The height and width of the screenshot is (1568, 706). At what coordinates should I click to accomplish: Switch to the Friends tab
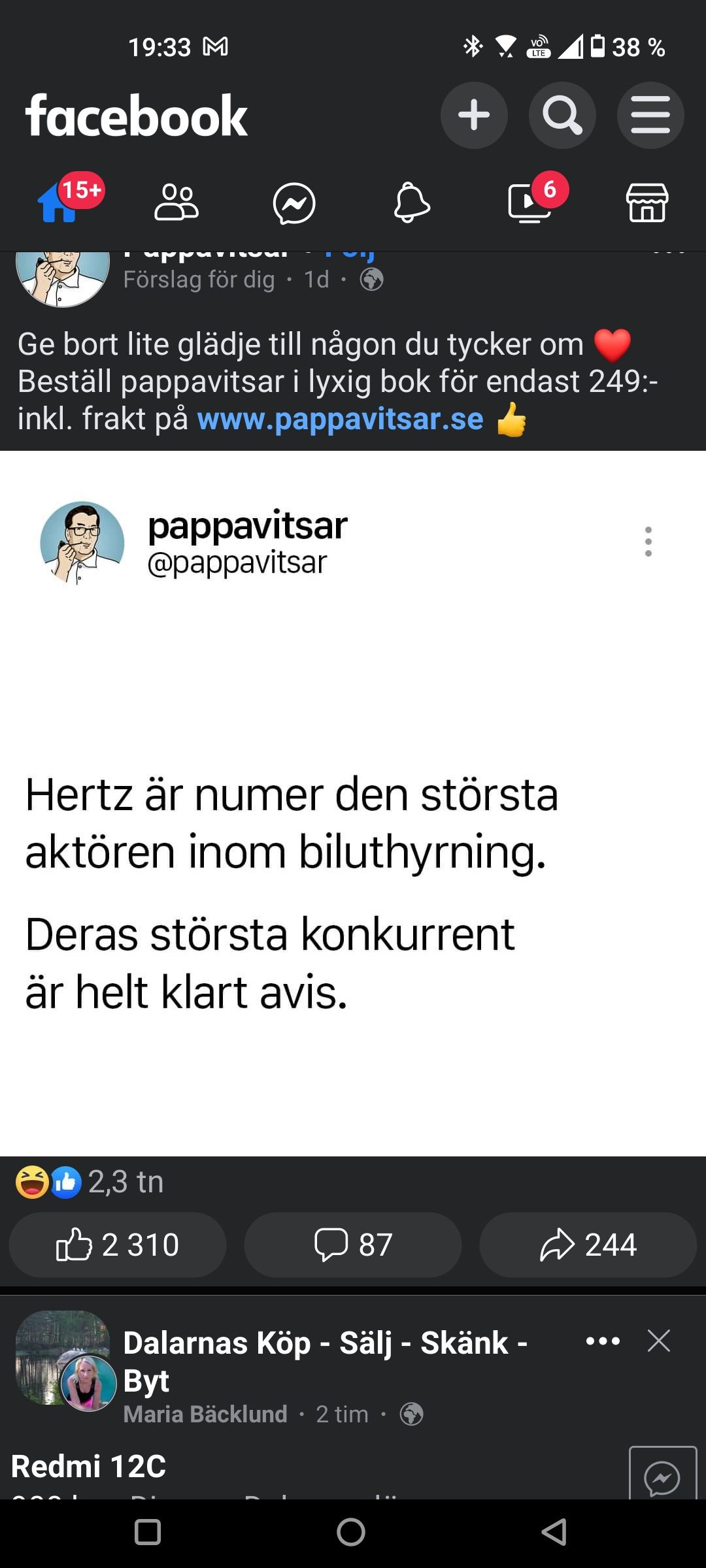(176, 203)
